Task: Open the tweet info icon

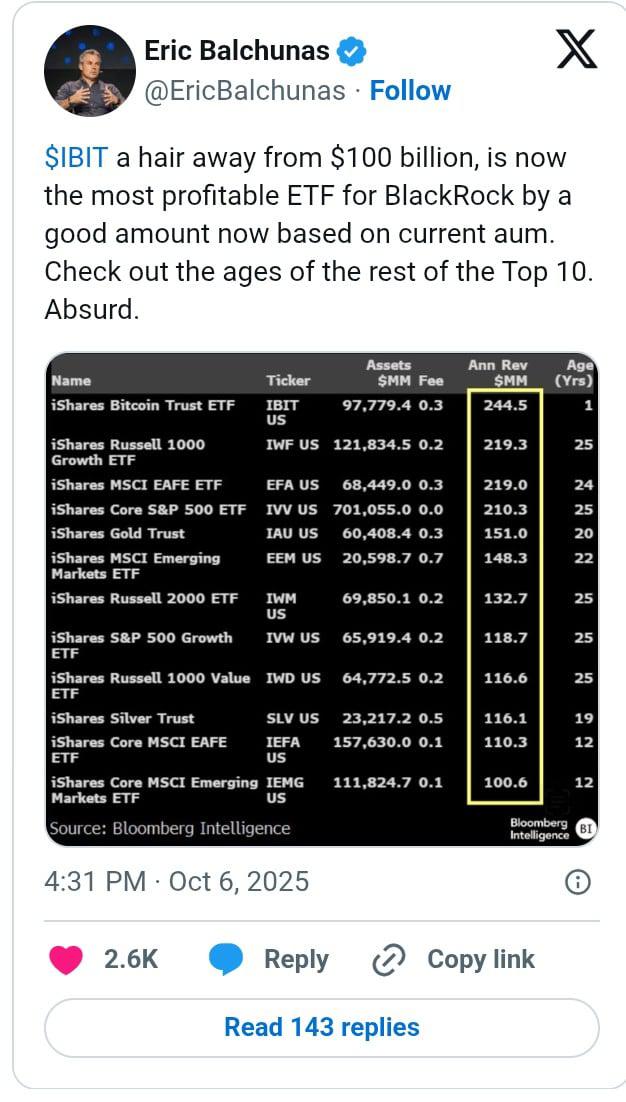Action: [x=578, y=881]
